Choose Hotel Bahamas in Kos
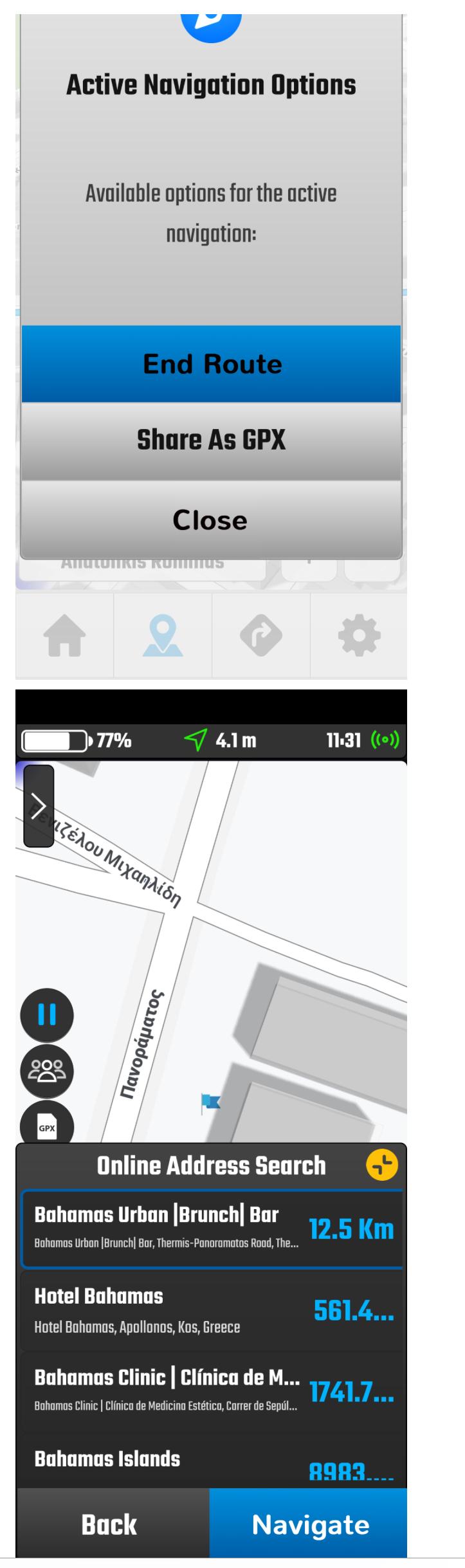The width and height of the screenshot is (465, 1568). 211,1311
